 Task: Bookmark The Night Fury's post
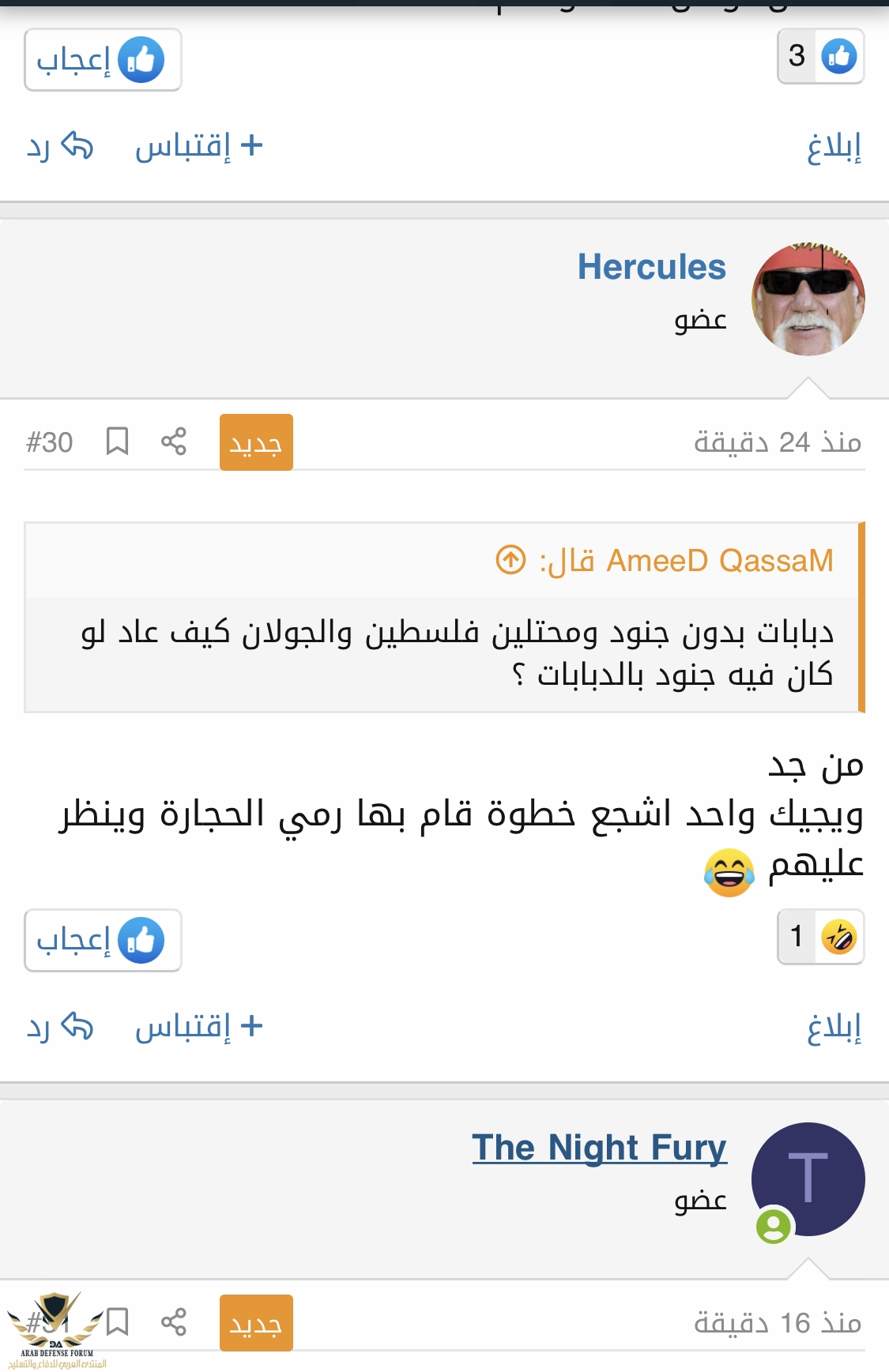click(118, 1322)
